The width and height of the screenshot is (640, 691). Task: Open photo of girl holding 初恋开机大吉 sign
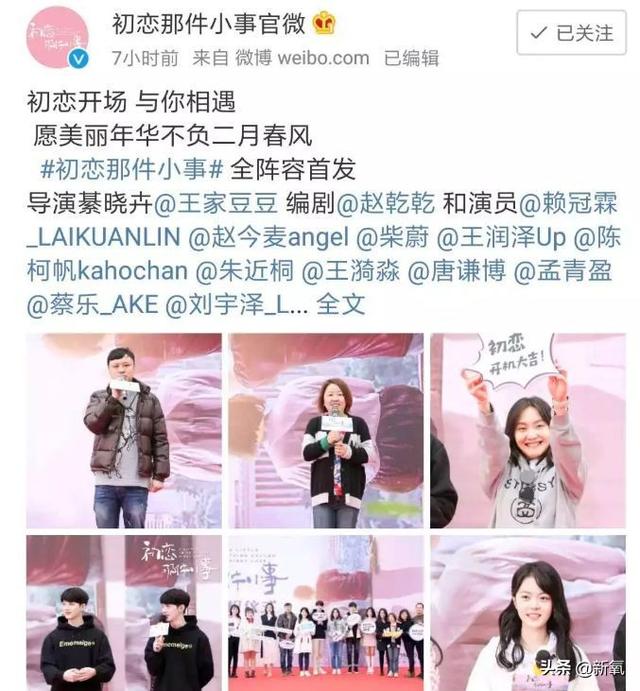point(528,431)
